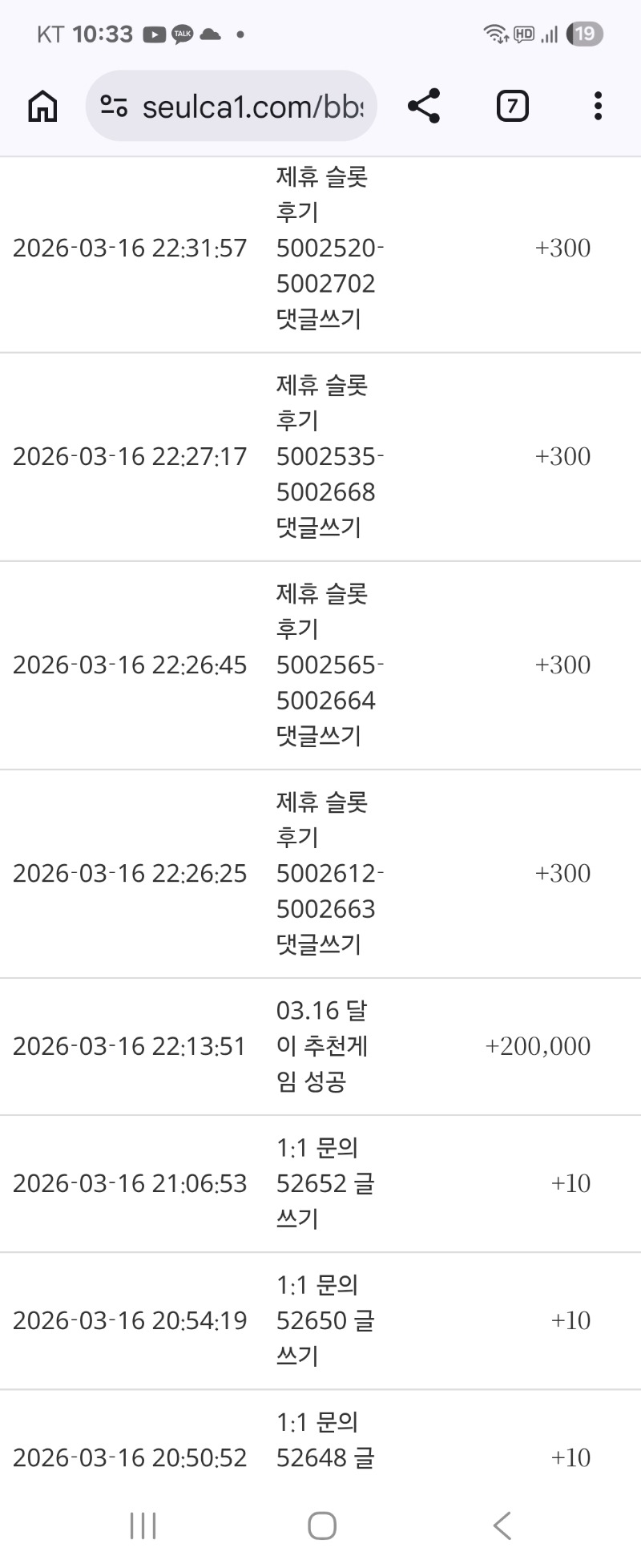Go to the browser home page

(x=42, y=106)
